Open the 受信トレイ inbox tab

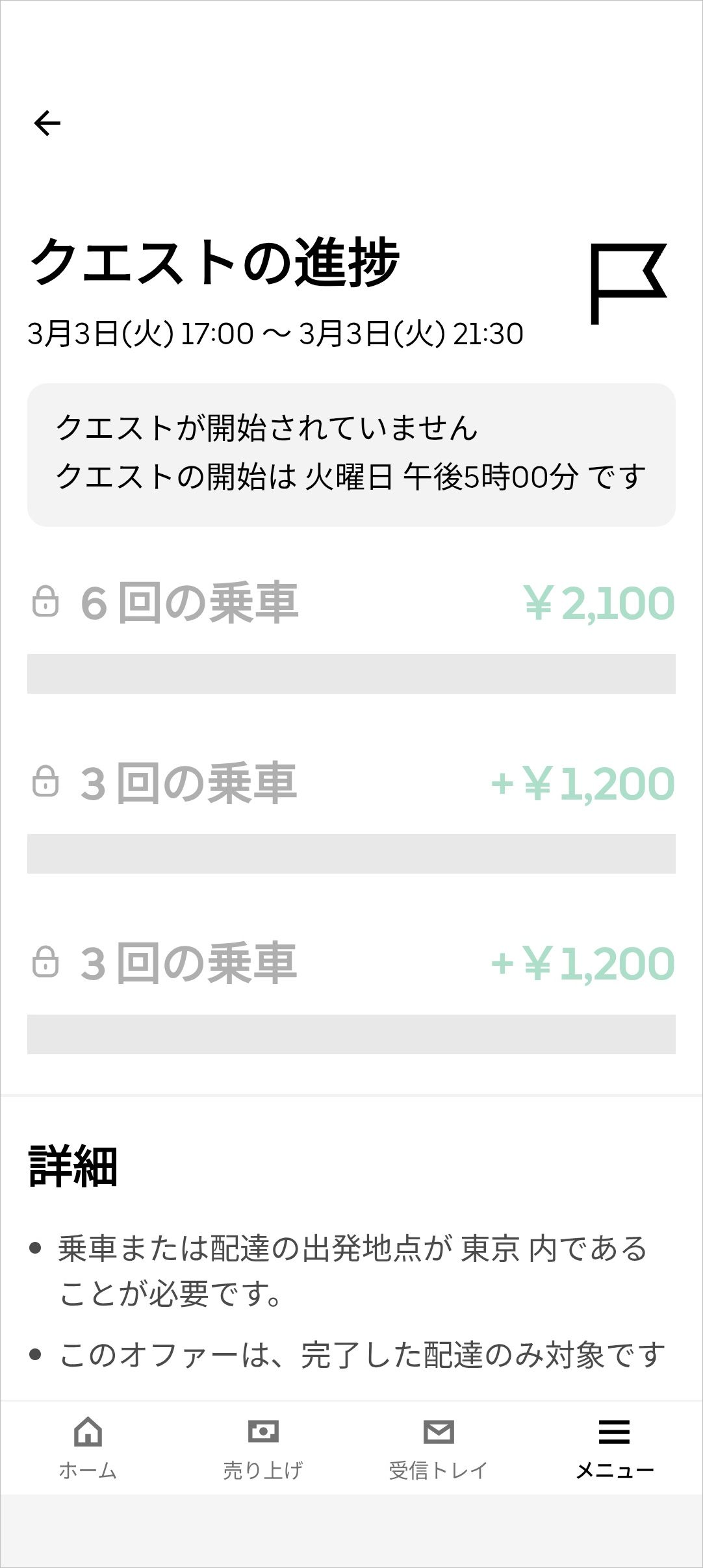pos(439,1447)
